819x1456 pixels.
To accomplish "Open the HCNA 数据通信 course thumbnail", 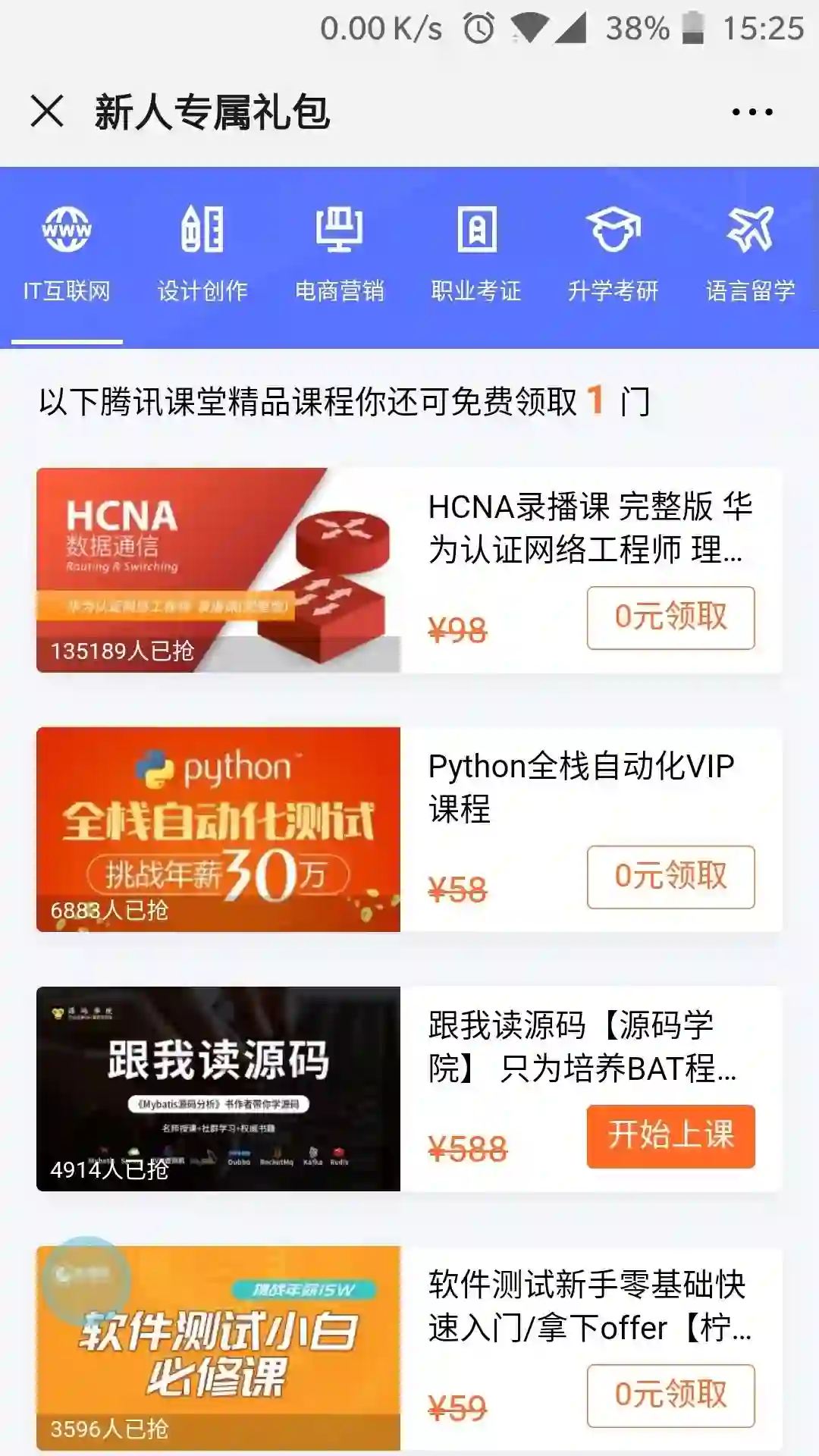I will point(218,570).
